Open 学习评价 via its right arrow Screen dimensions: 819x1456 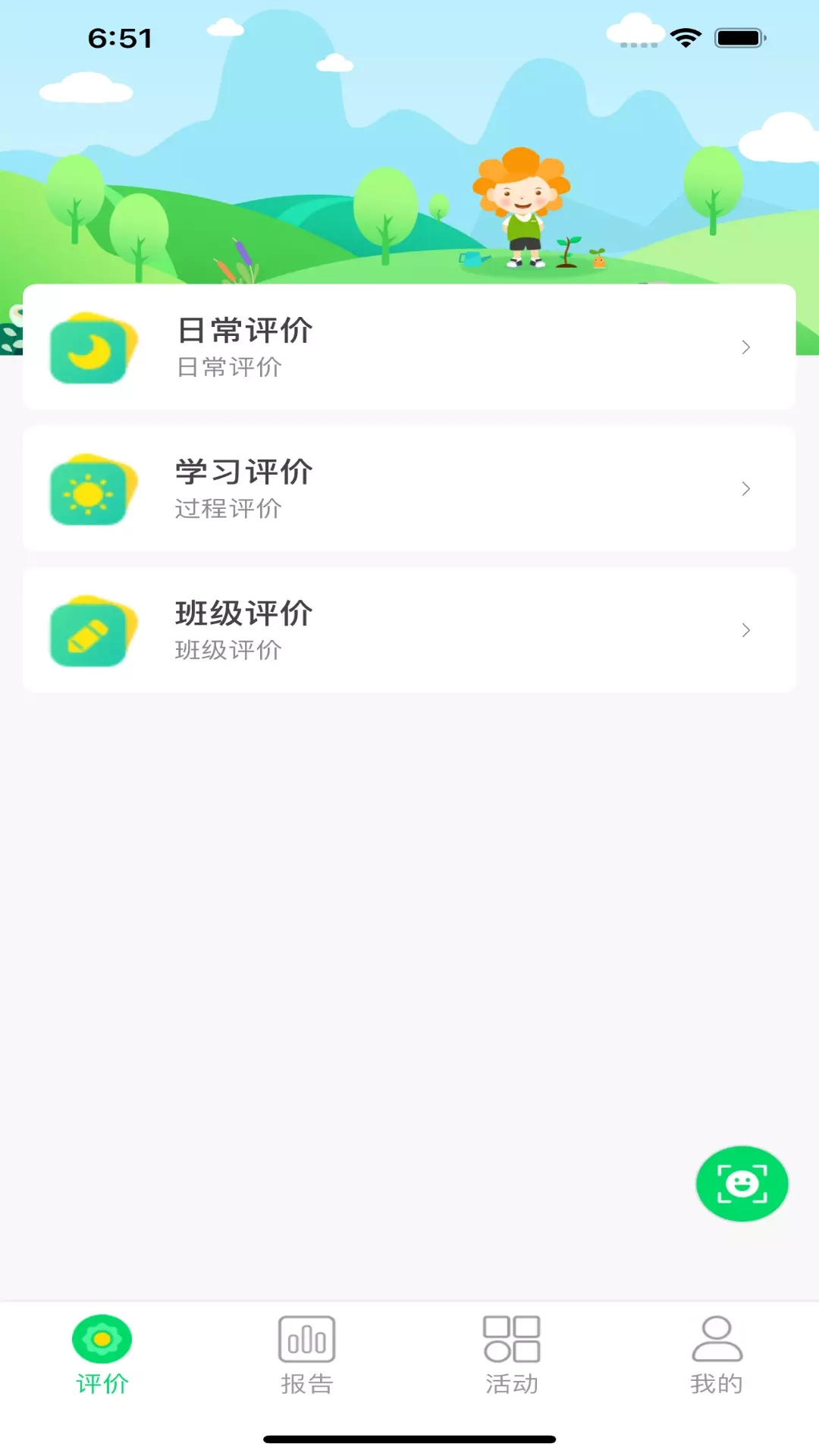[x=747, y=489]
